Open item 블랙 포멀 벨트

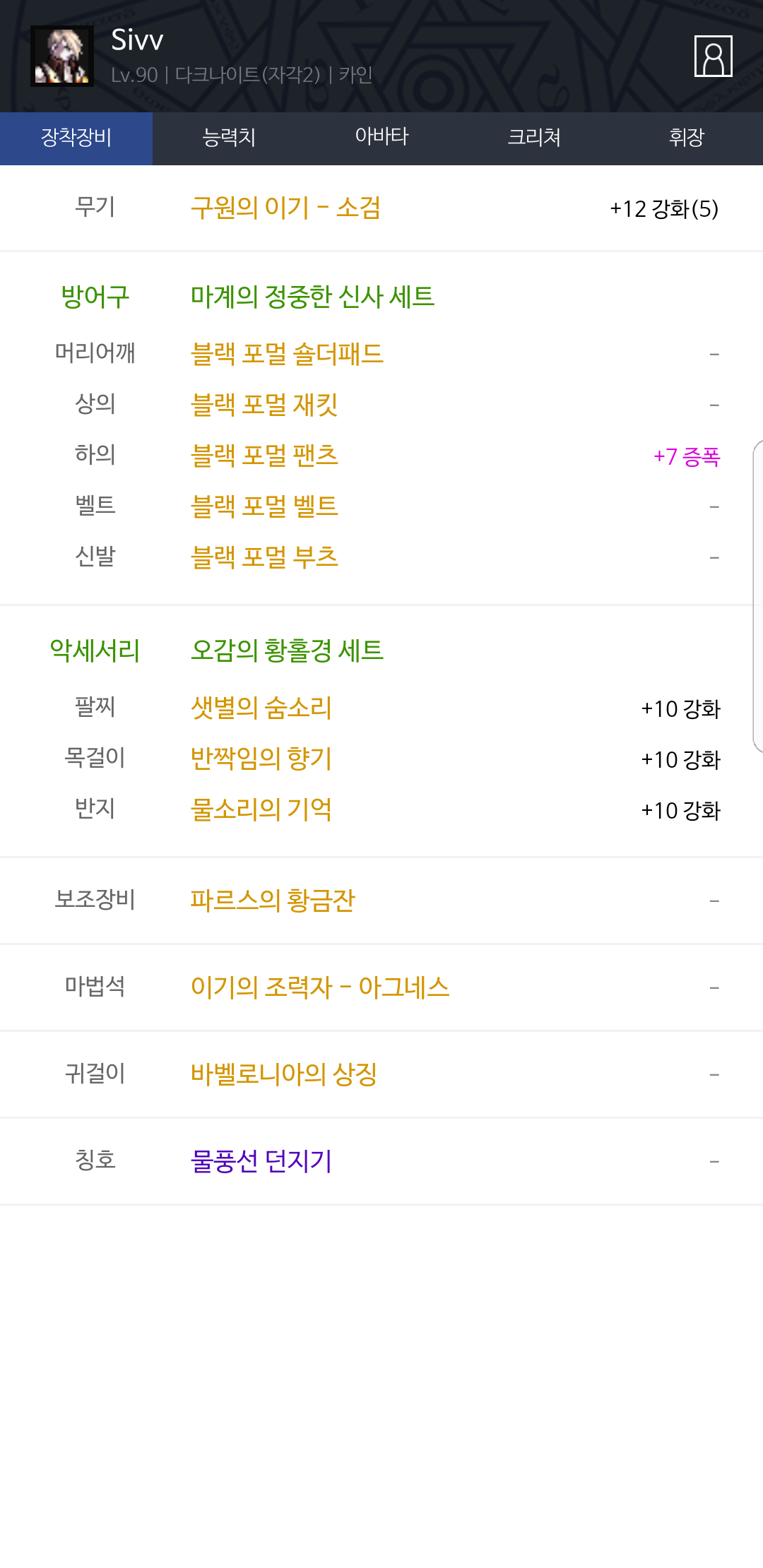[x=264, y=506]
